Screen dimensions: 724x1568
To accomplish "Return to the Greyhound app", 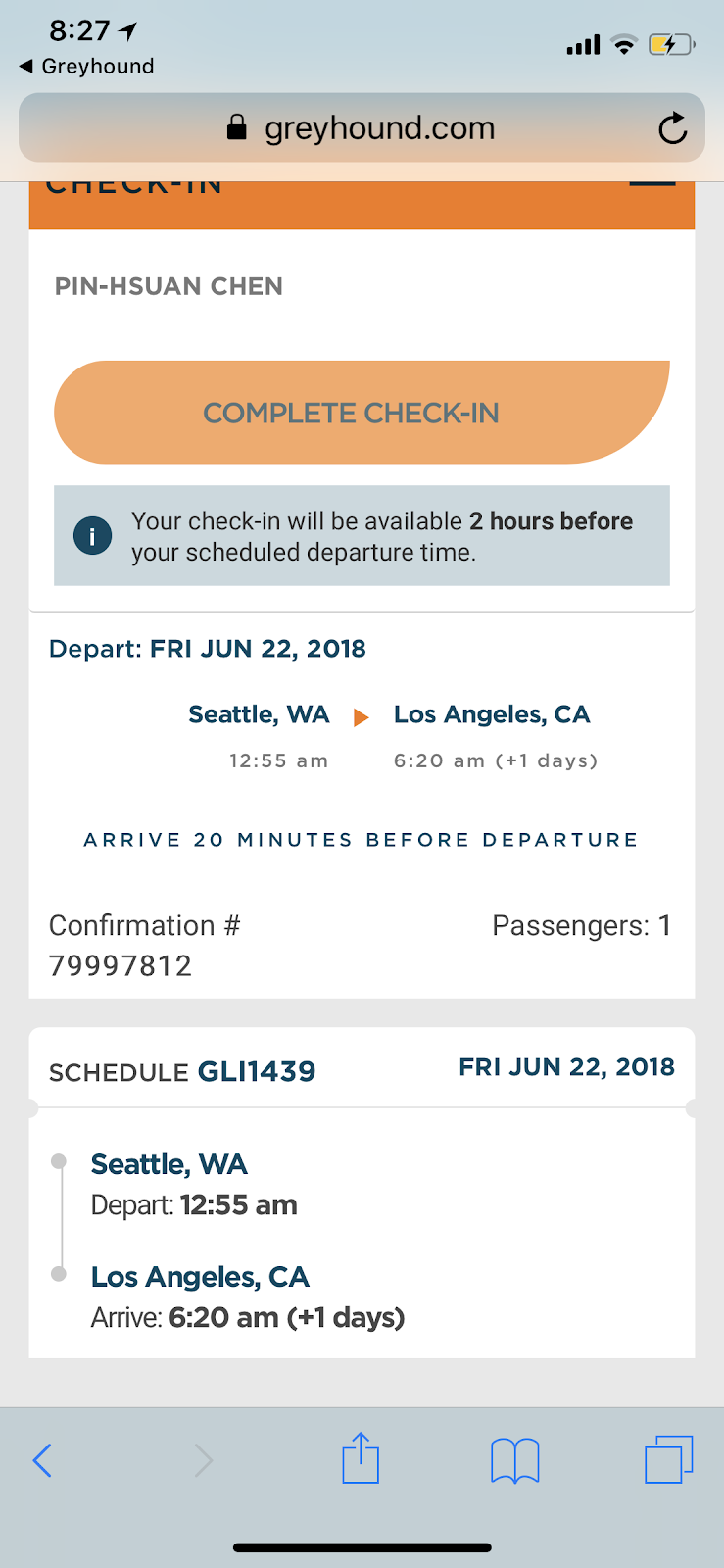I will (86, 66).
